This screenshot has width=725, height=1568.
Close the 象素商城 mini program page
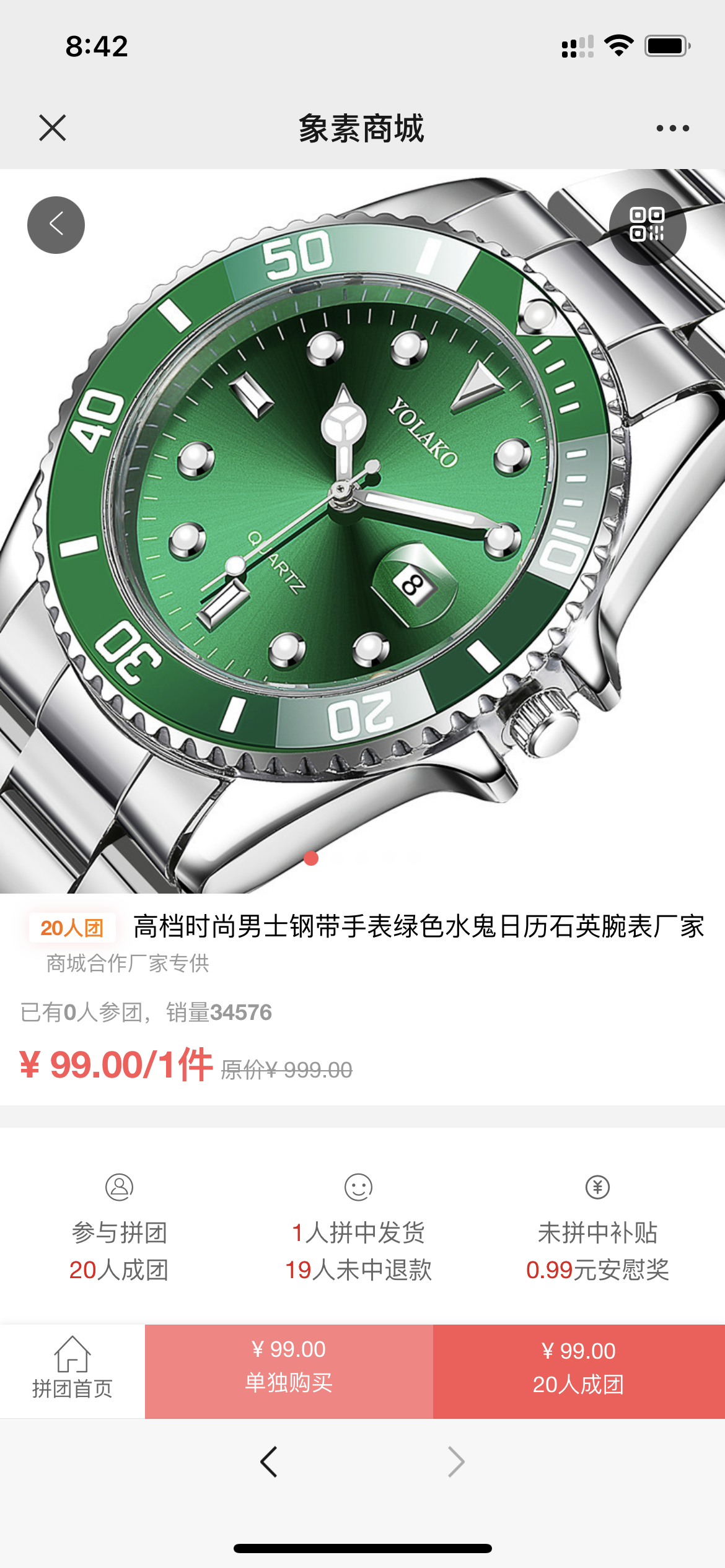(53, 128)
